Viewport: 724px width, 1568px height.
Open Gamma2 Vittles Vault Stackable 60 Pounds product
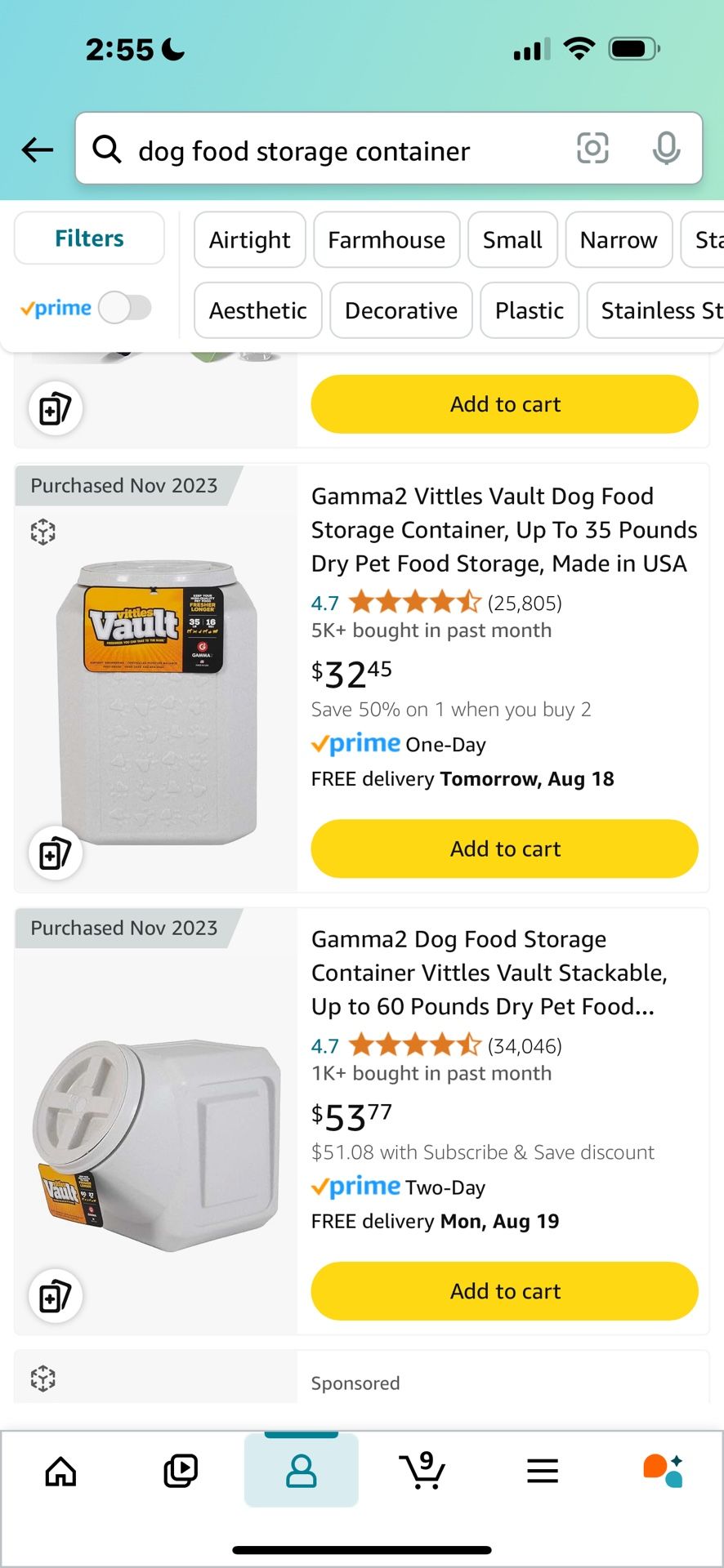click(x=489, y=973)
